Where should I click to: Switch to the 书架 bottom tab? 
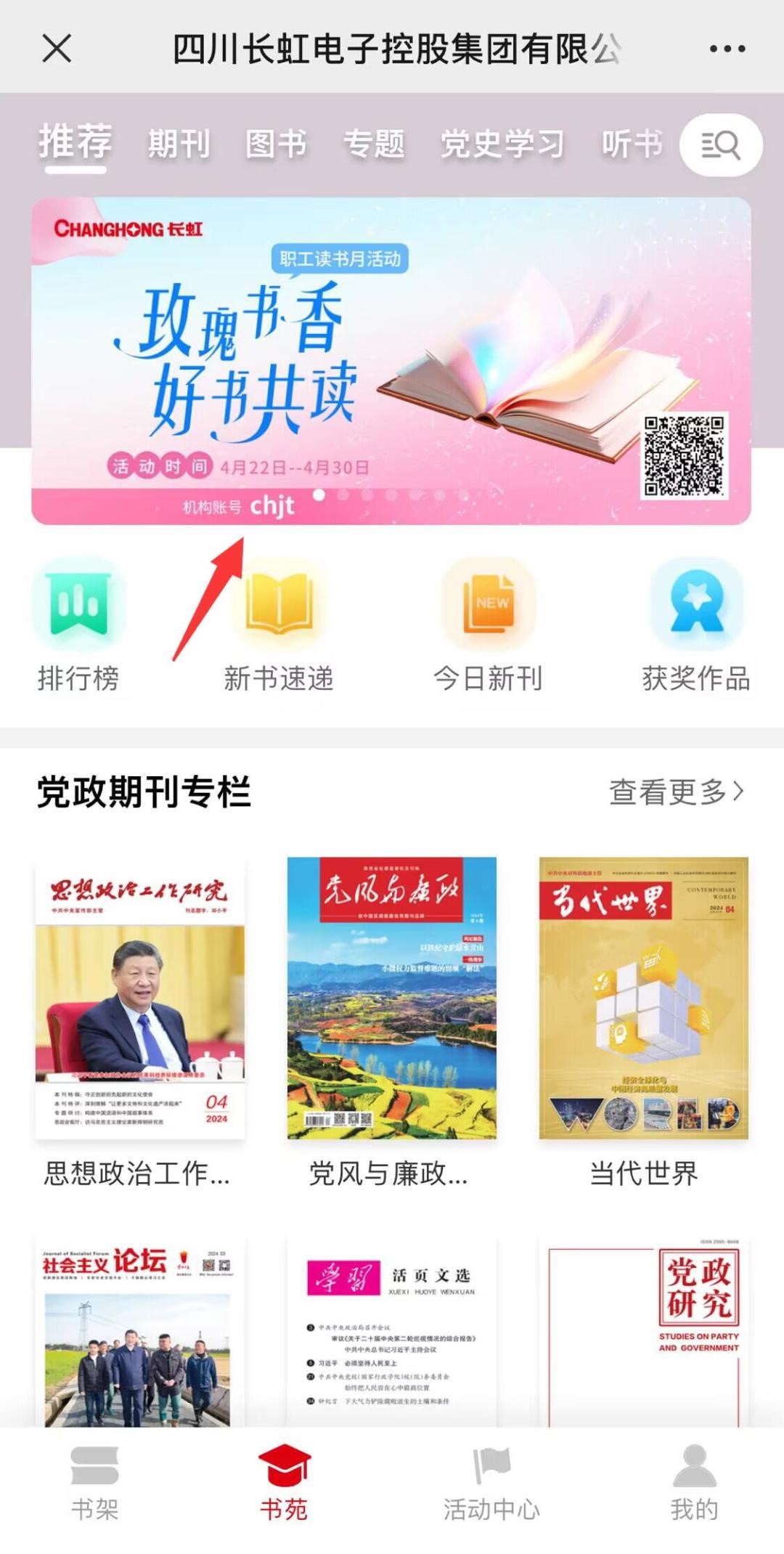click(x=94, y=1483)
